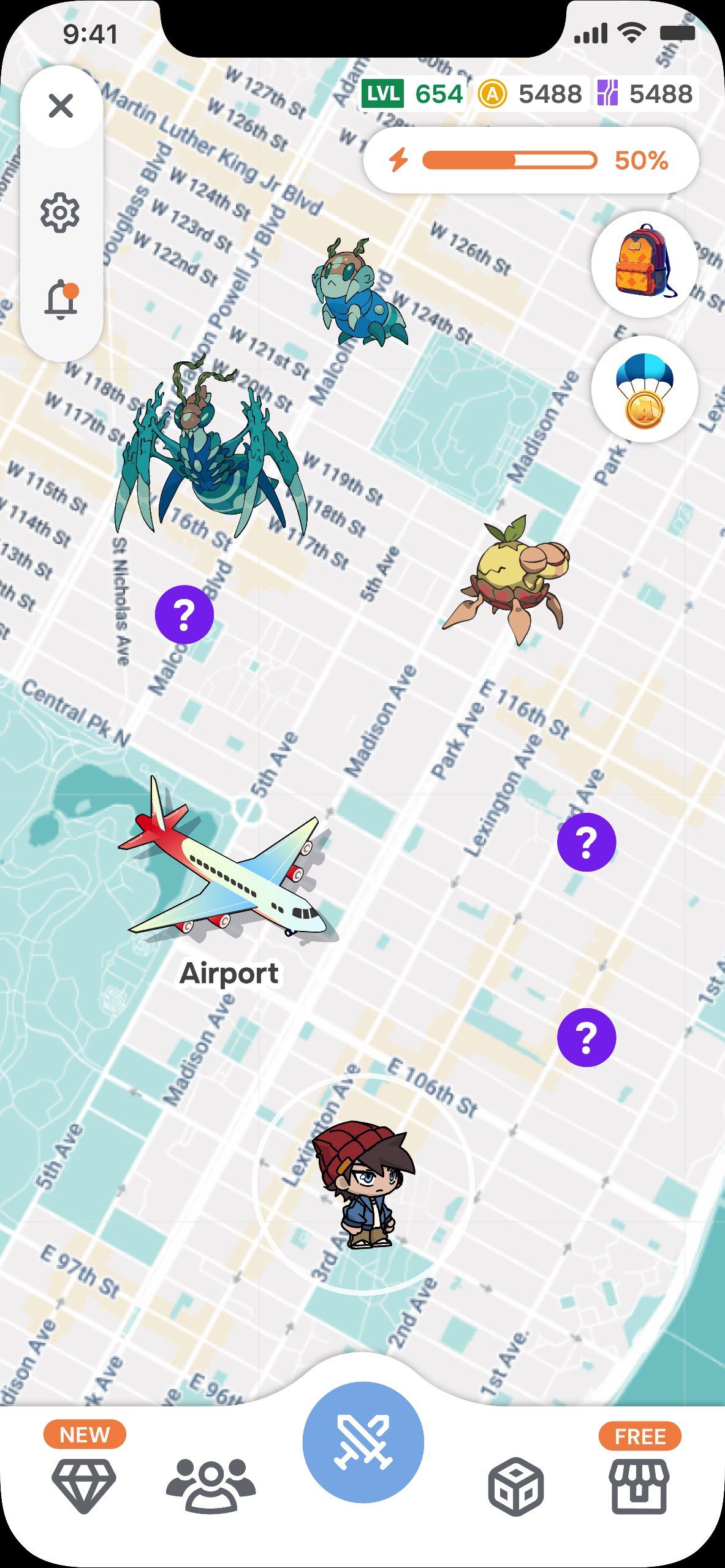Open the settings gear

click(x=60, y=213)
